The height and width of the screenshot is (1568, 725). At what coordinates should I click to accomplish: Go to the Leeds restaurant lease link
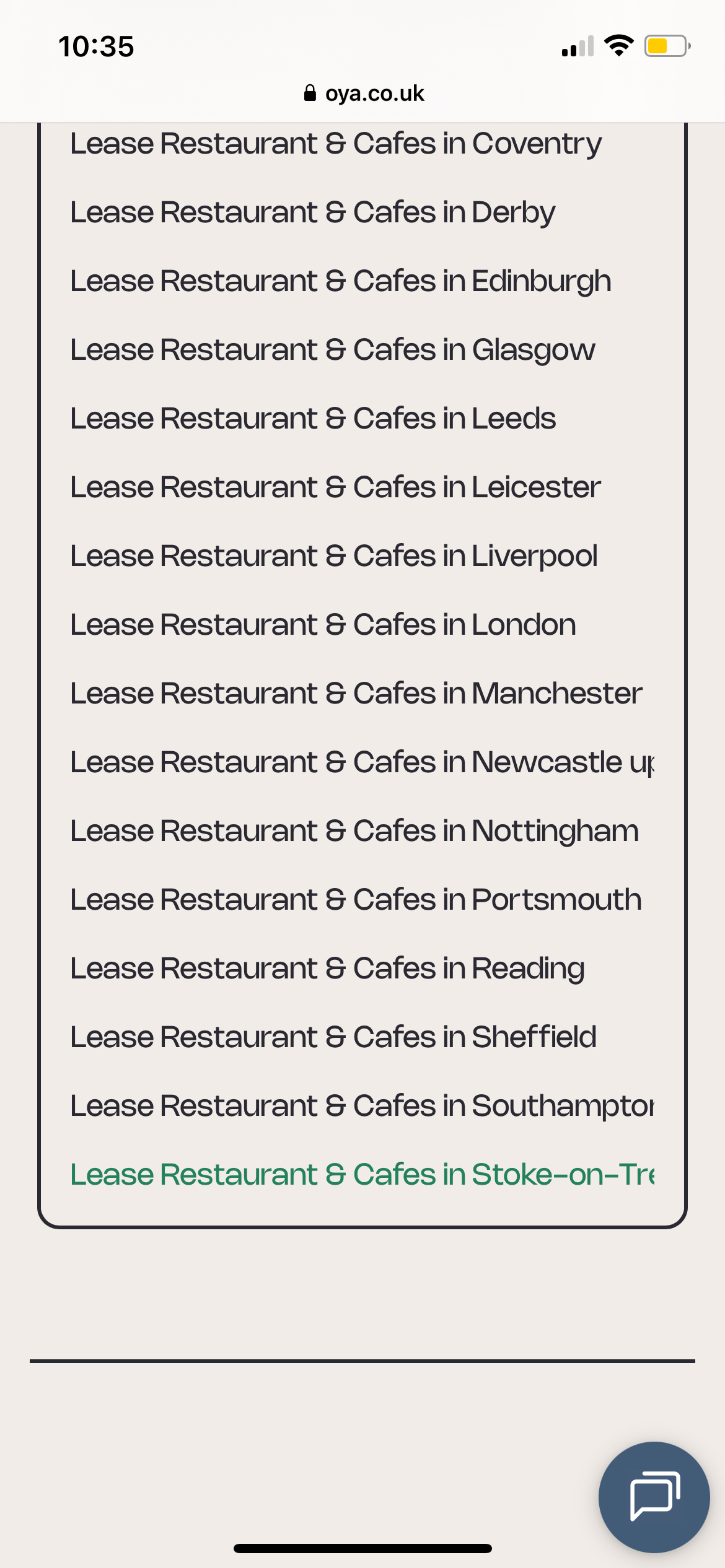[312, 419]
